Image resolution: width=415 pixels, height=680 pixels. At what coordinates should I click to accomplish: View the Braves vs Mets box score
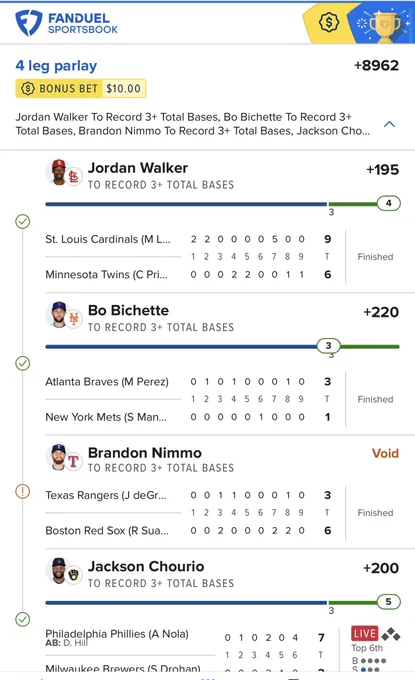coord(222,399)
